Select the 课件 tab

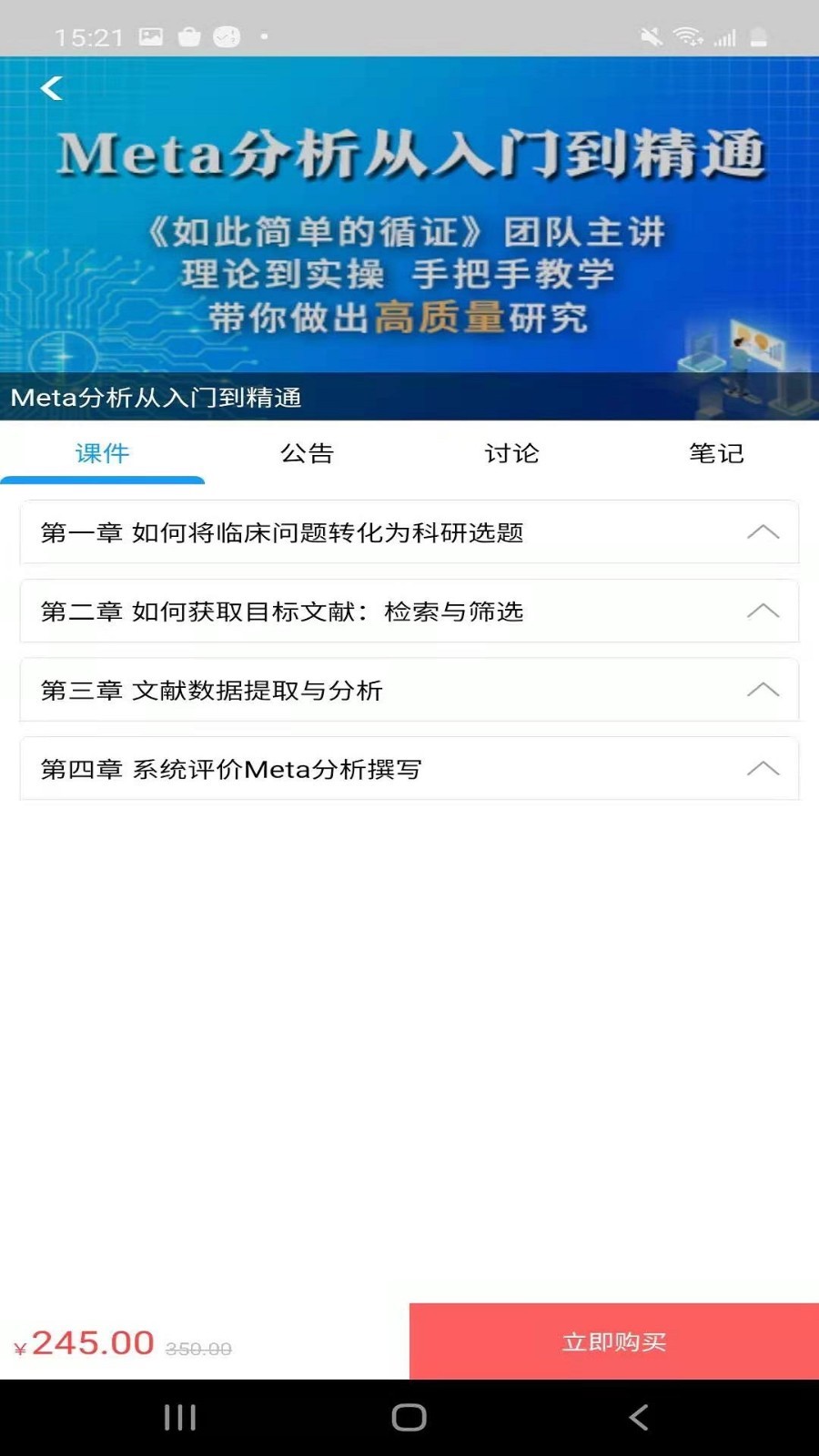[102, 452]
